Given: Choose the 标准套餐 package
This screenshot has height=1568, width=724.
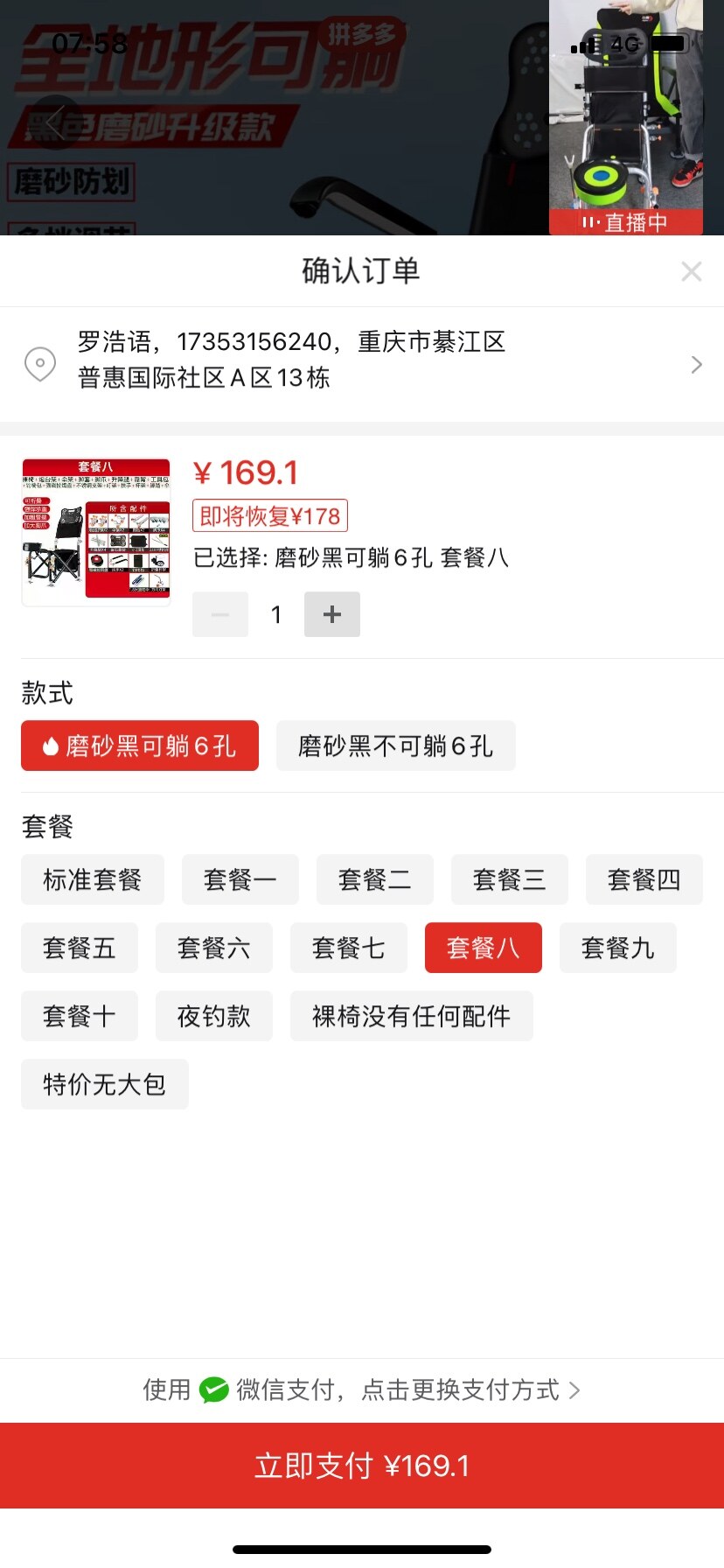Looking at the screenshot, I should 93,879.
